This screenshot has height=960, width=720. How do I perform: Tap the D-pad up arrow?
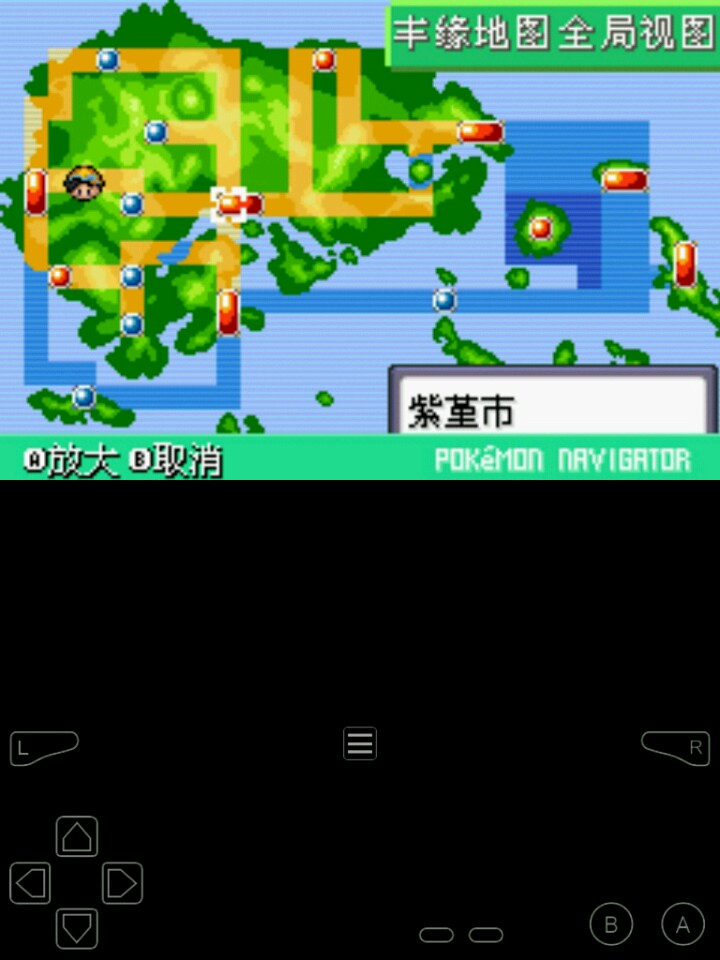77,837
